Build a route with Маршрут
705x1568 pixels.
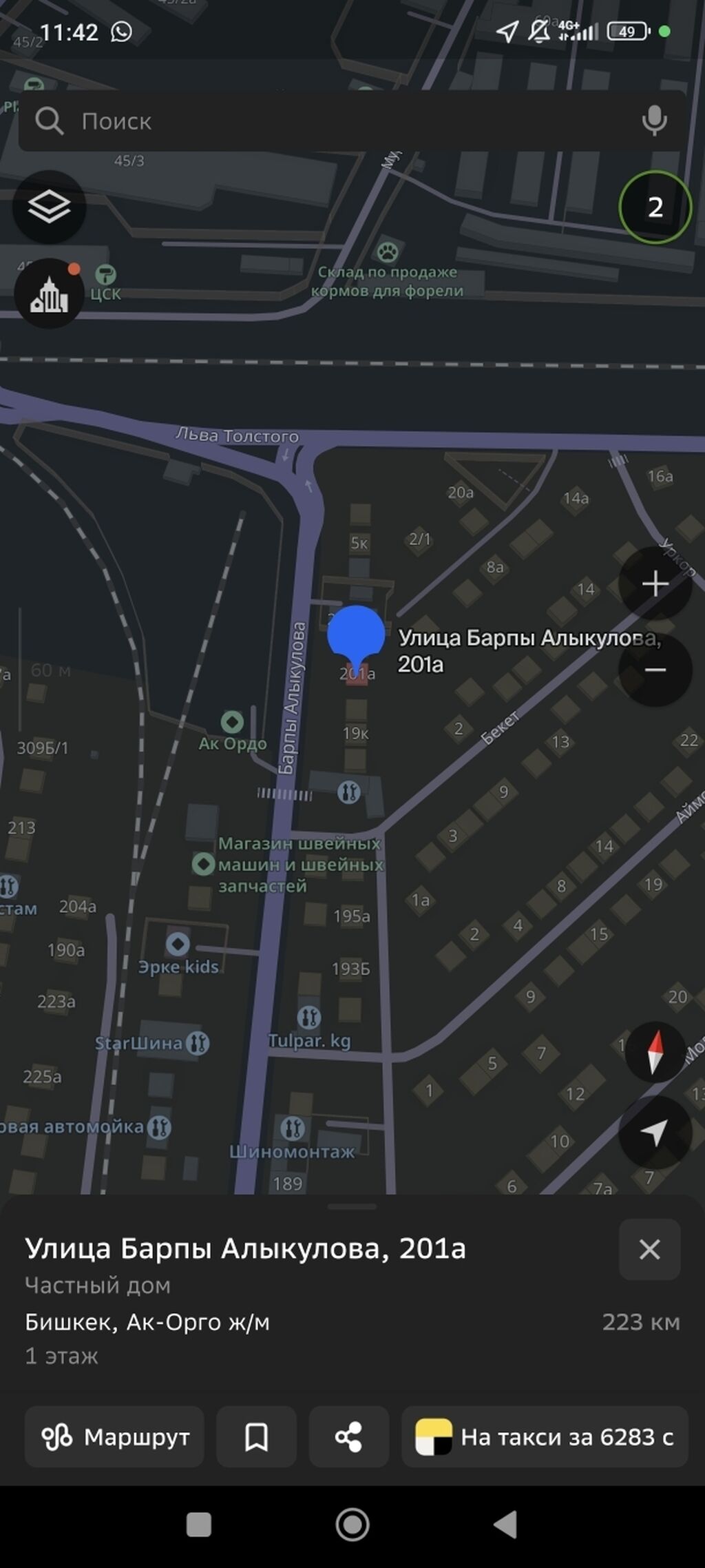click(114, 1436)
